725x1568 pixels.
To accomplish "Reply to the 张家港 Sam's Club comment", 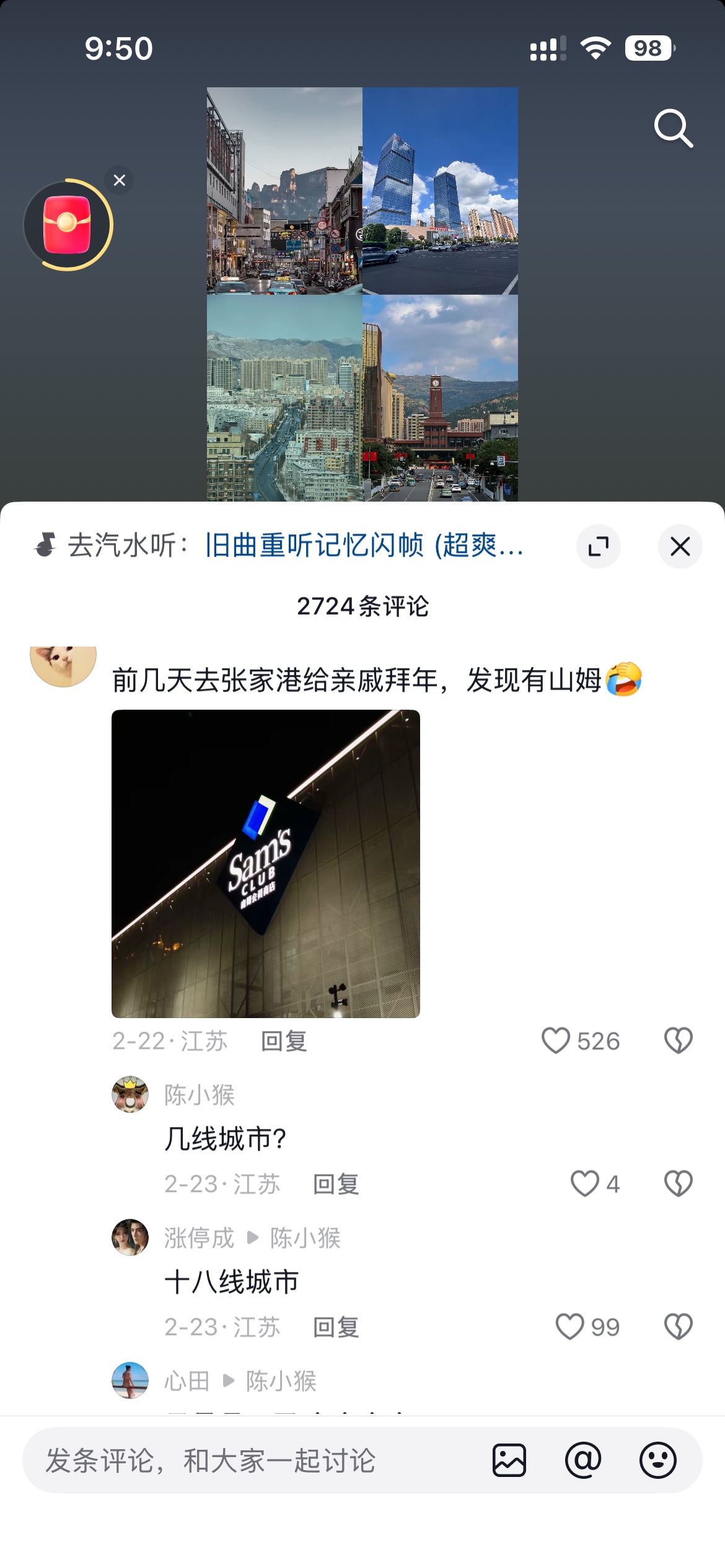I will point(284,1041).
